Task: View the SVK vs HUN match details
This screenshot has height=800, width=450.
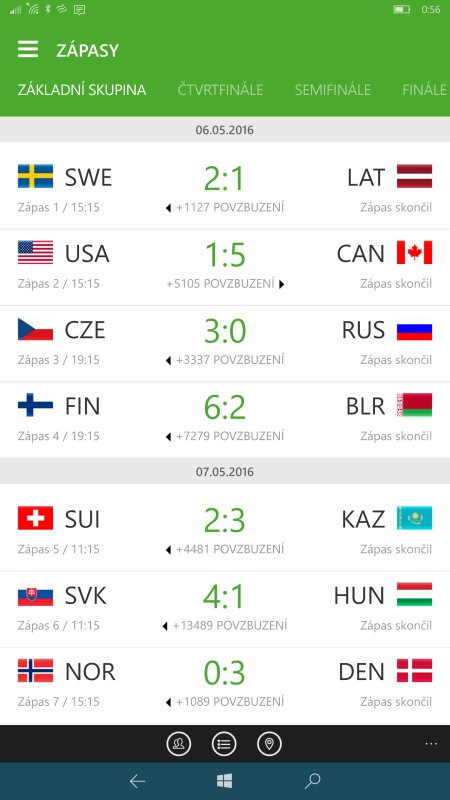Action: [x=225, y=610]
